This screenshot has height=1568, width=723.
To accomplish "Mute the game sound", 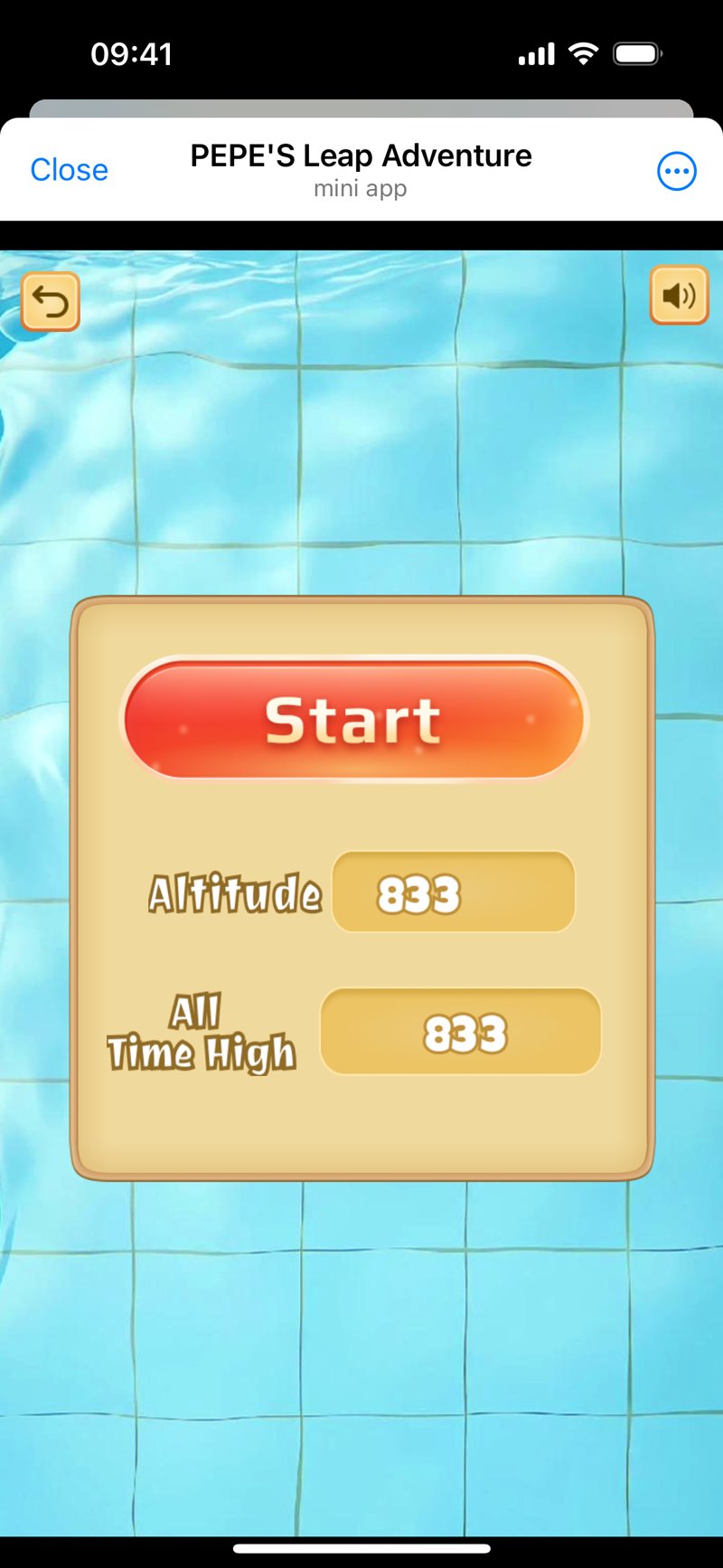I will [x=679, y=295].
